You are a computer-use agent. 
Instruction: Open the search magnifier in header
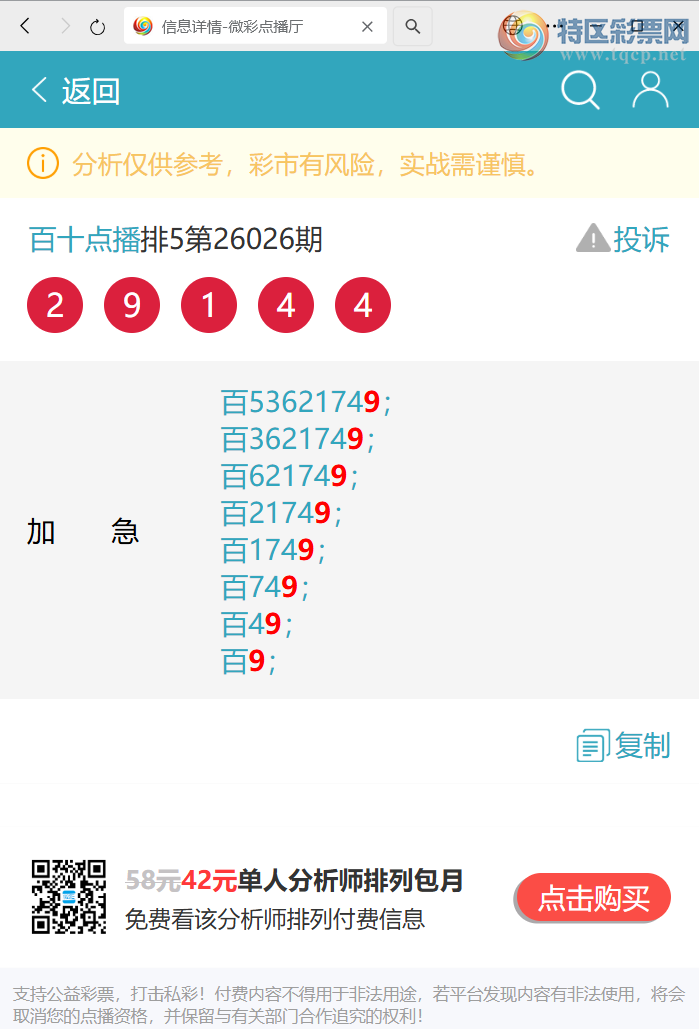(x=580, y=91)
